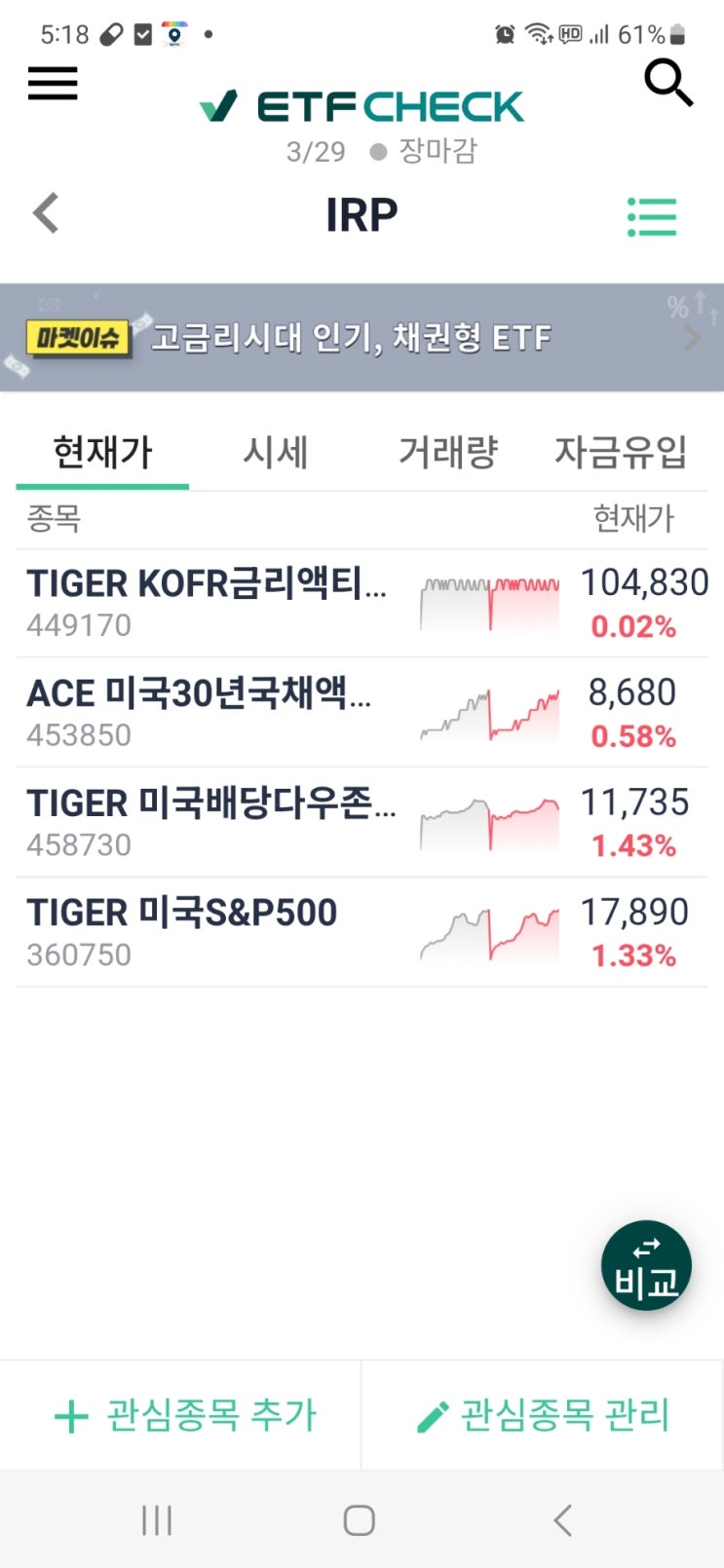Screen dimensions: 724x1568
Task: Open 관심종목 추가 to add a stock
Action: [180, 1415]
